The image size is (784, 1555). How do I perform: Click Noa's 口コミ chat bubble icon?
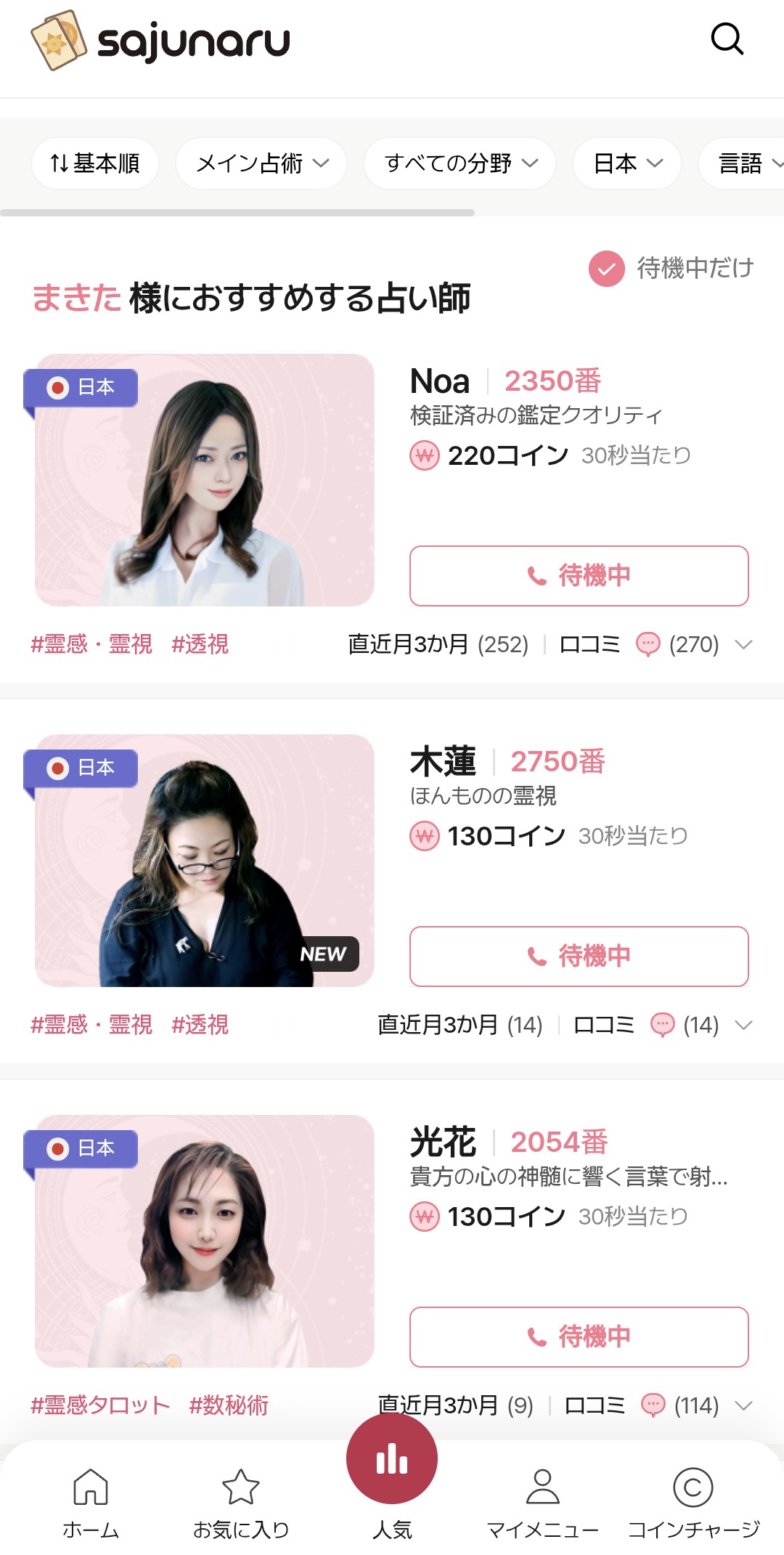pos(649,643)
